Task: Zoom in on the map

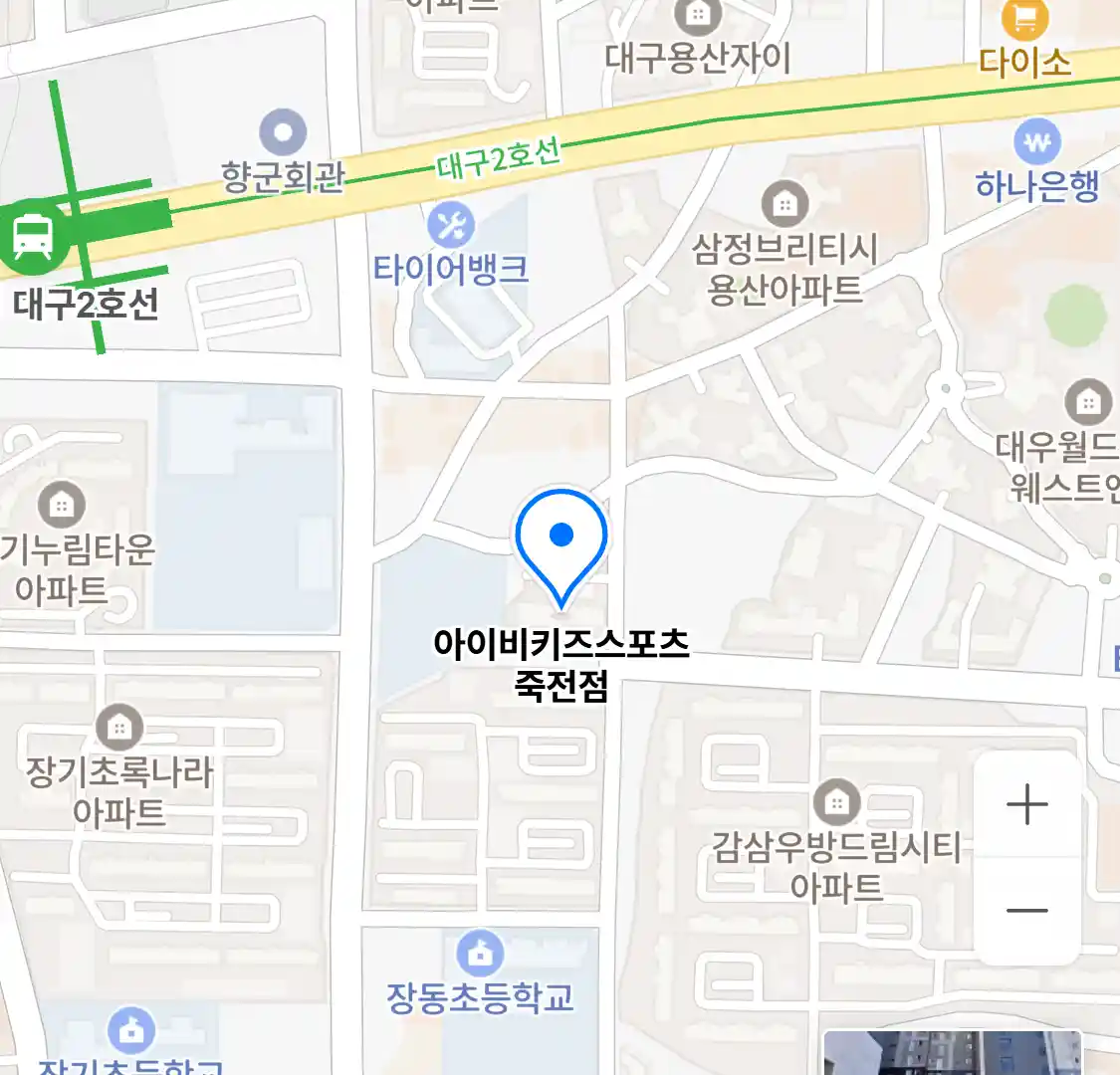Action: tap(1027, 804)
